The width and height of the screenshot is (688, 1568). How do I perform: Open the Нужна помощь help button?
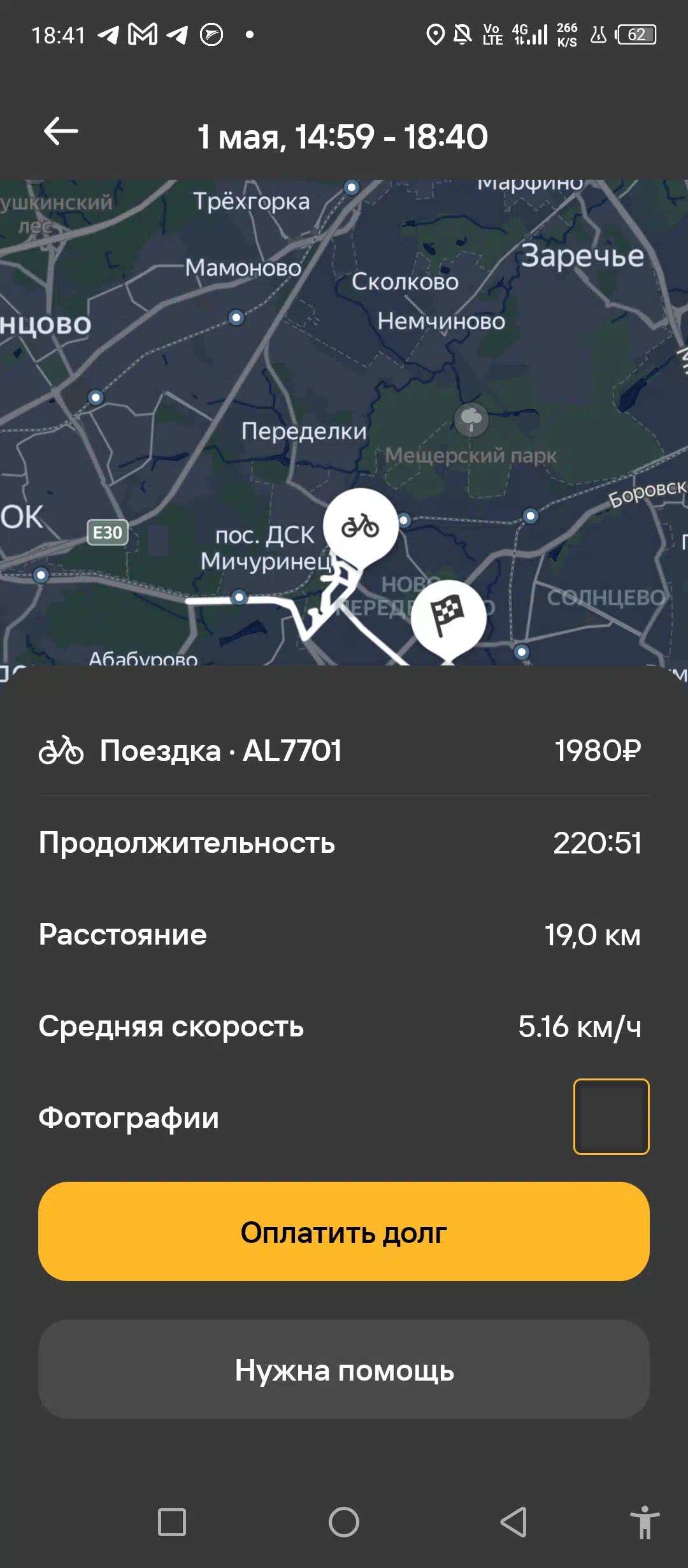[x=344, y=1369]
